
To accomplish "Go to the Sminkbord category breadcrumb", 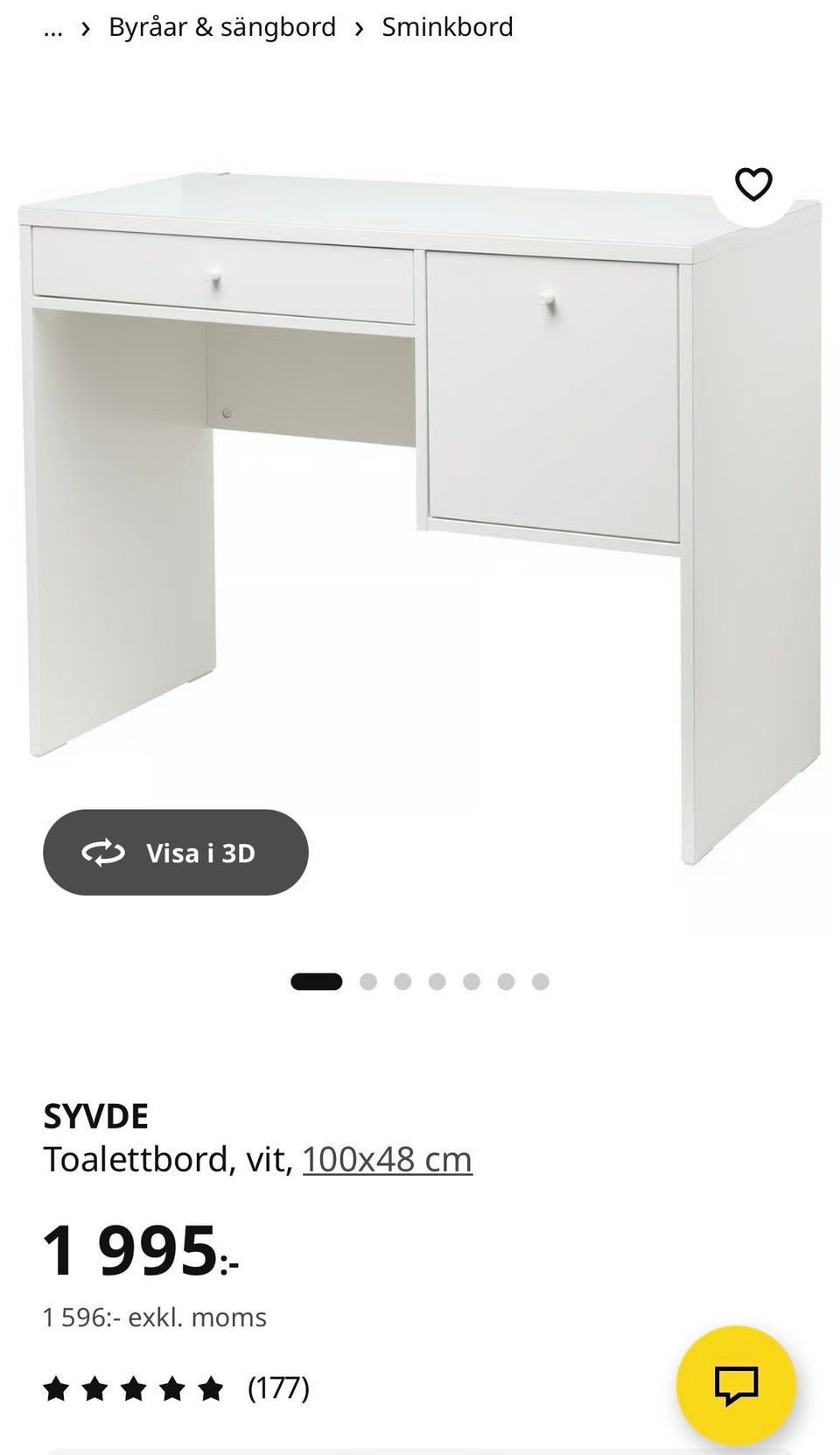I will point(447,27).
